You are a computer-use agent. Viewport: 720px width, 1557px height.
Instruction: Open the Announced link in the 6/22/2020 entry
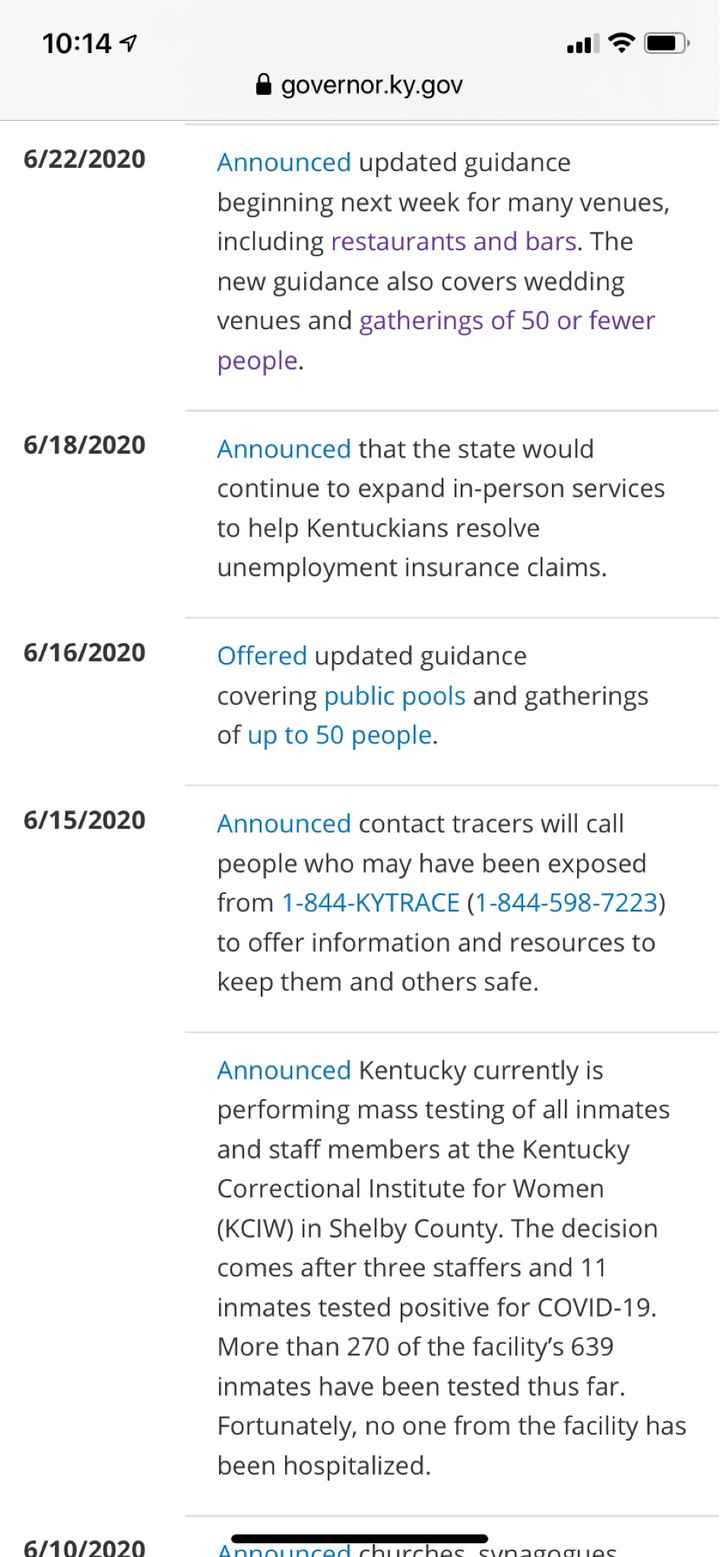click(x=283, y=163)
